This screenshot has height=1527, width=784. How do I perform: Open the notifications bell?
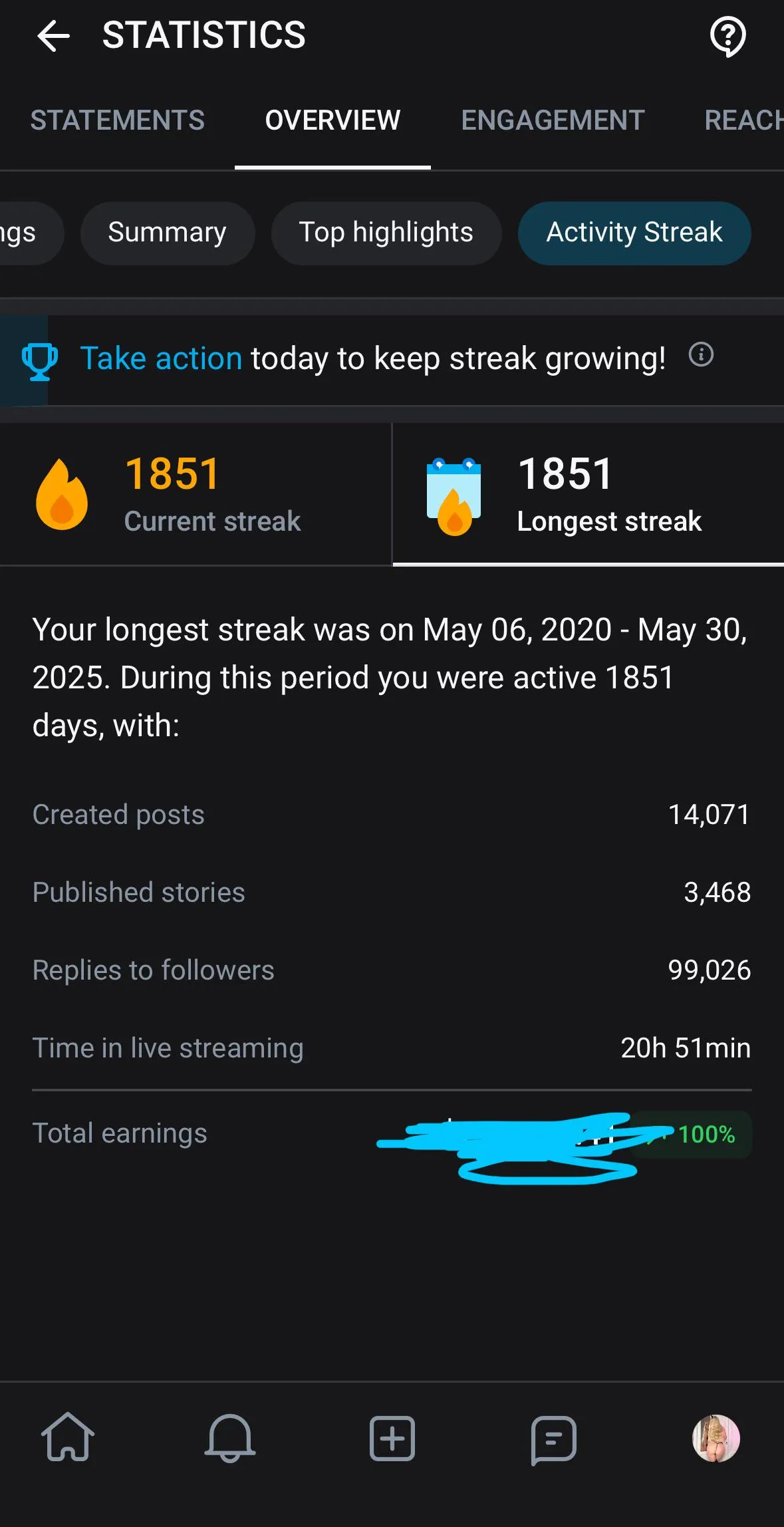pyautogui.click(x=230, y=1438)
